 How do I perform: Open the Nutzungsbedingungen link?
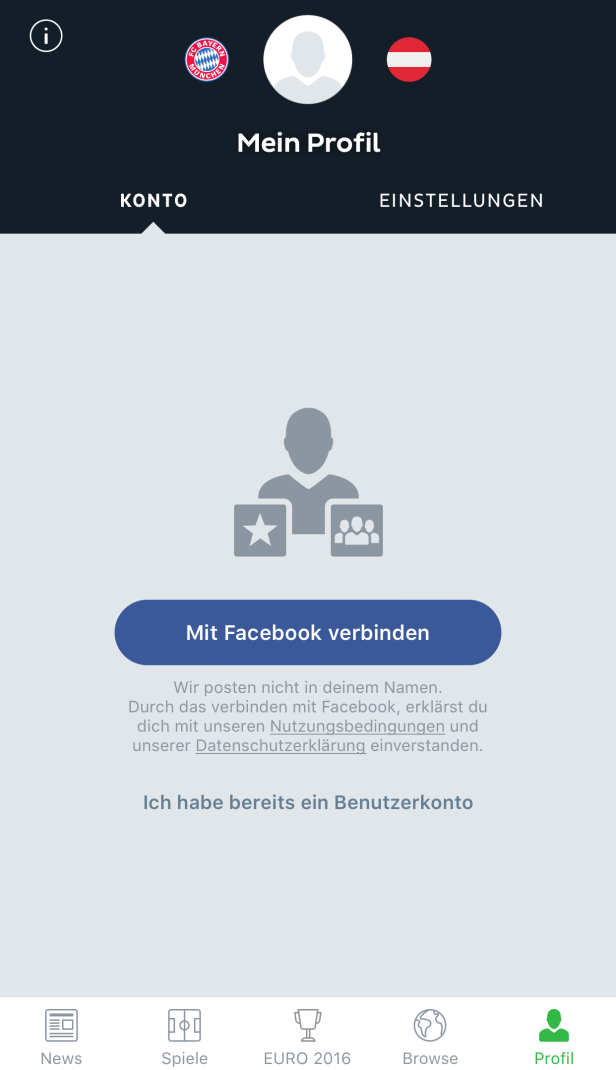pyautogui.click(x=357, y=726)
